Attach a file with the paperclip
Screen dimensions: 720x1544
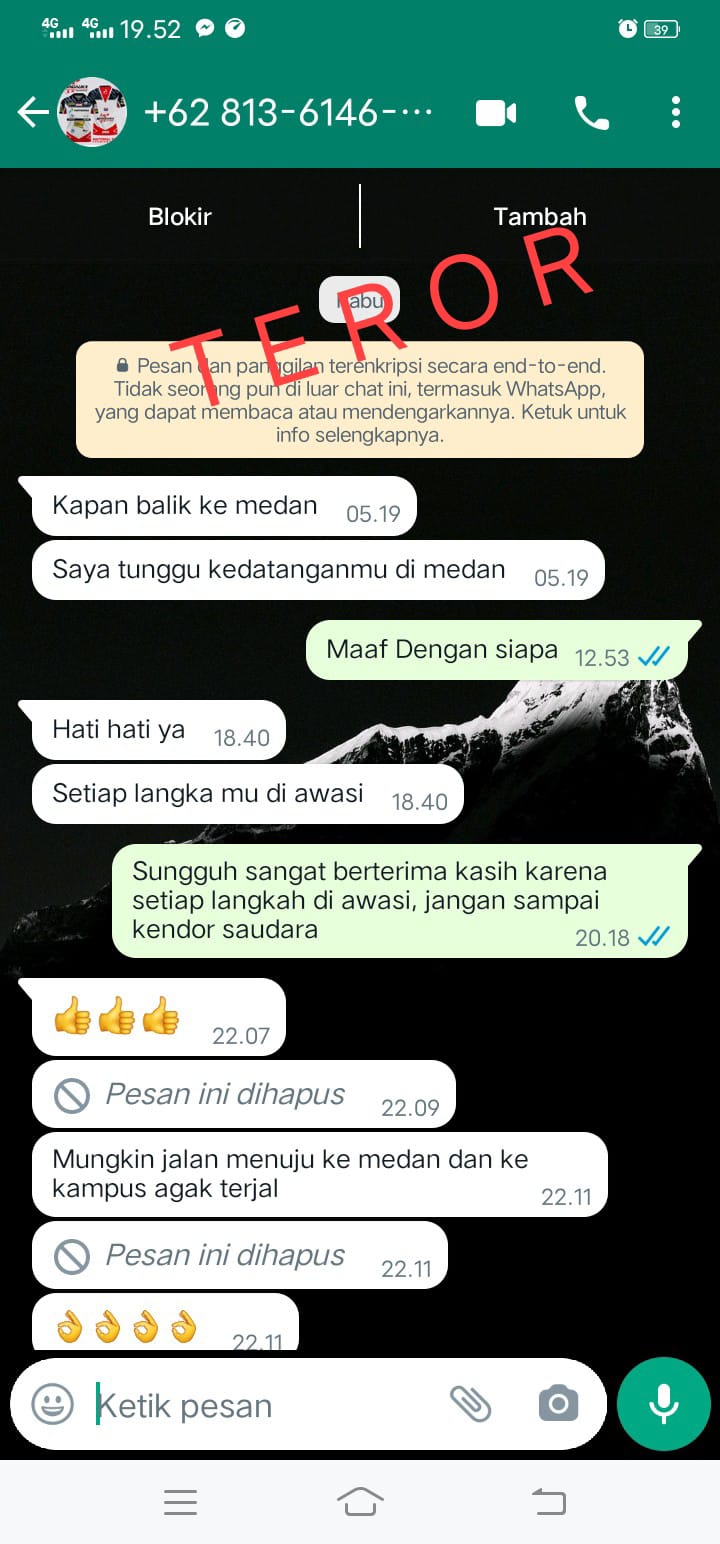click(x=470, y=1404)
